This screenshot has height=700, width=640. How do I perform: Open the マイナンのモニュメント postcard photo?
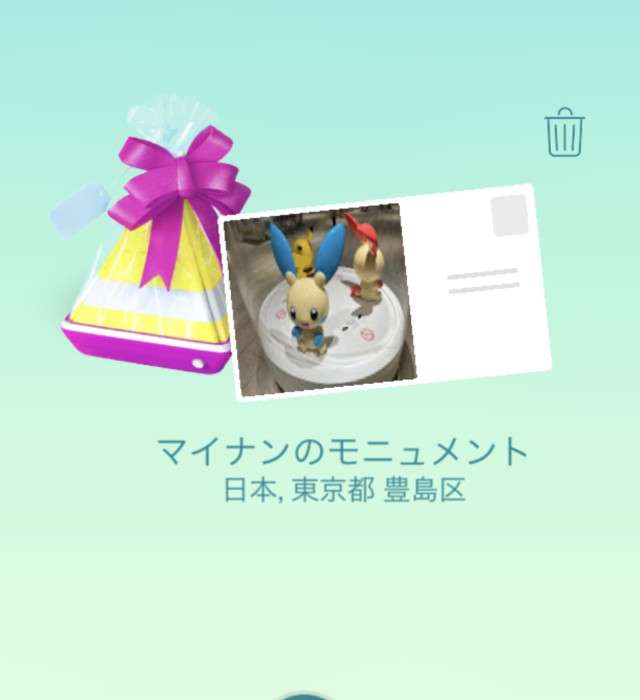pos(318,296)
